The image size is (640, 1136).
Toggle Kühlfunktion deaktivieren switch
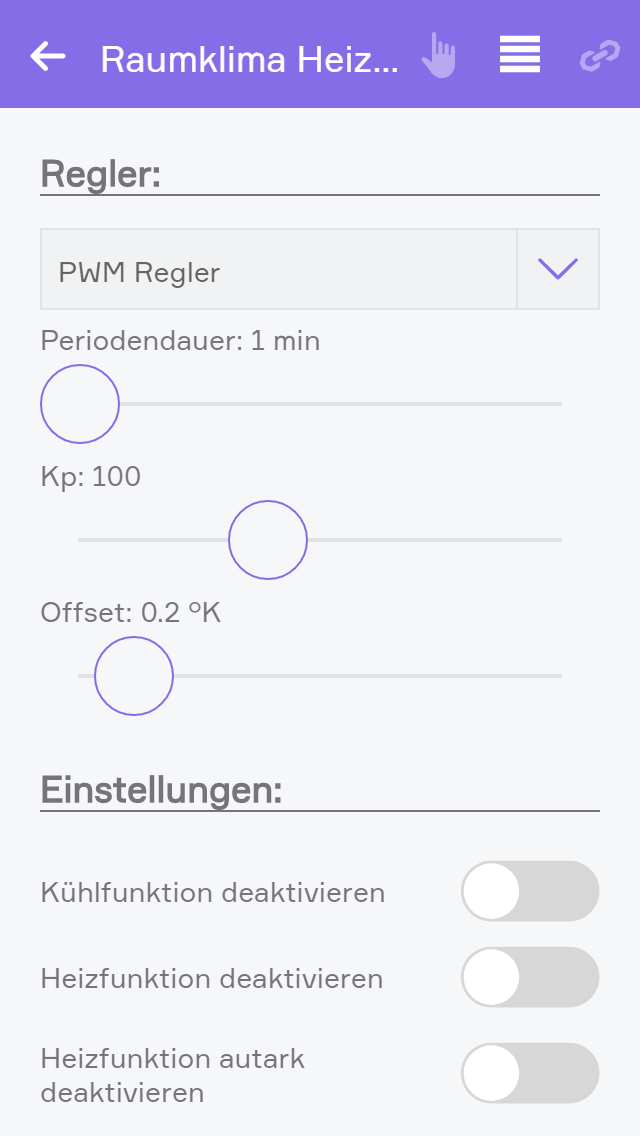click(530, 891)
